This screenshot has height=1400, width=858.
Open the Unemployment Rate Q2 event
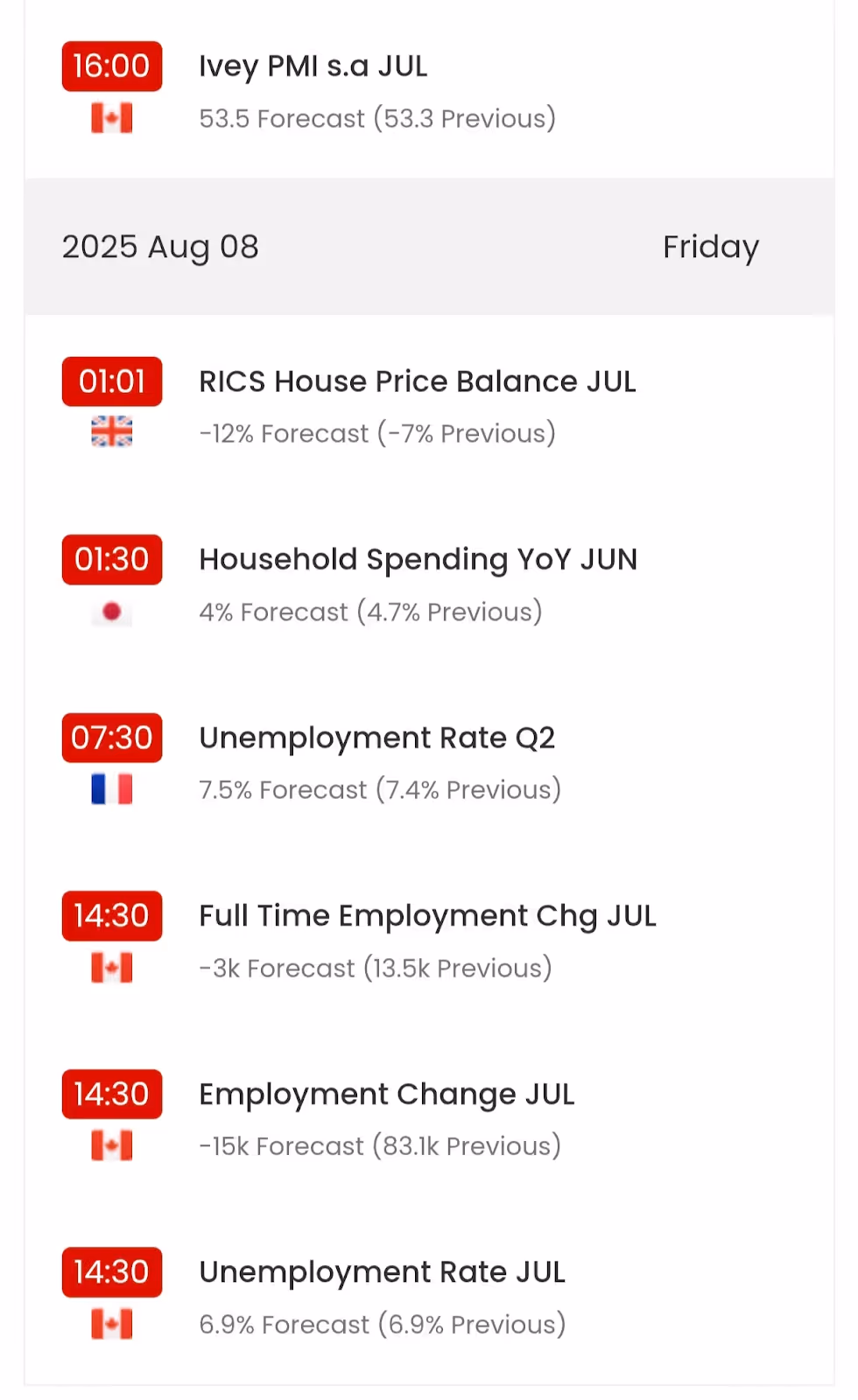click(376, 738)
